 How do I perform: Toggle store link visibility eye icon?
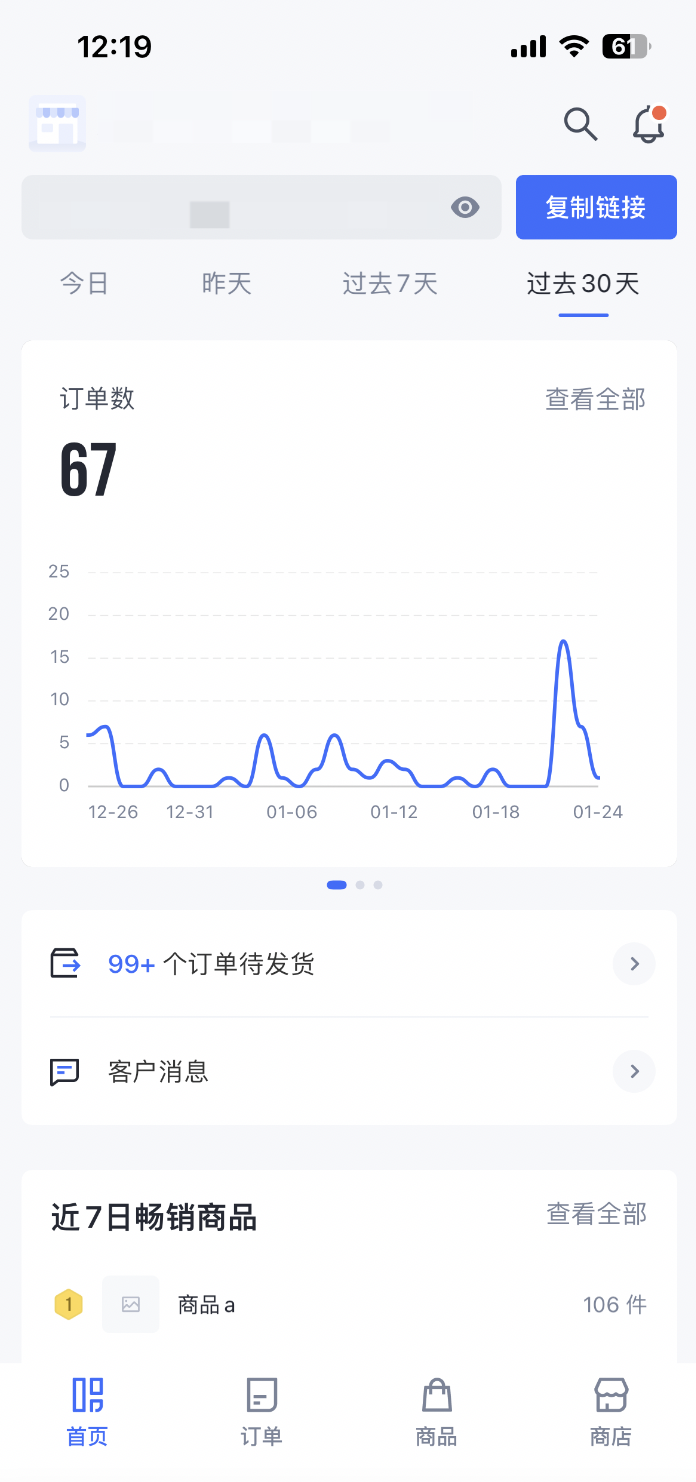coord(465,207)
